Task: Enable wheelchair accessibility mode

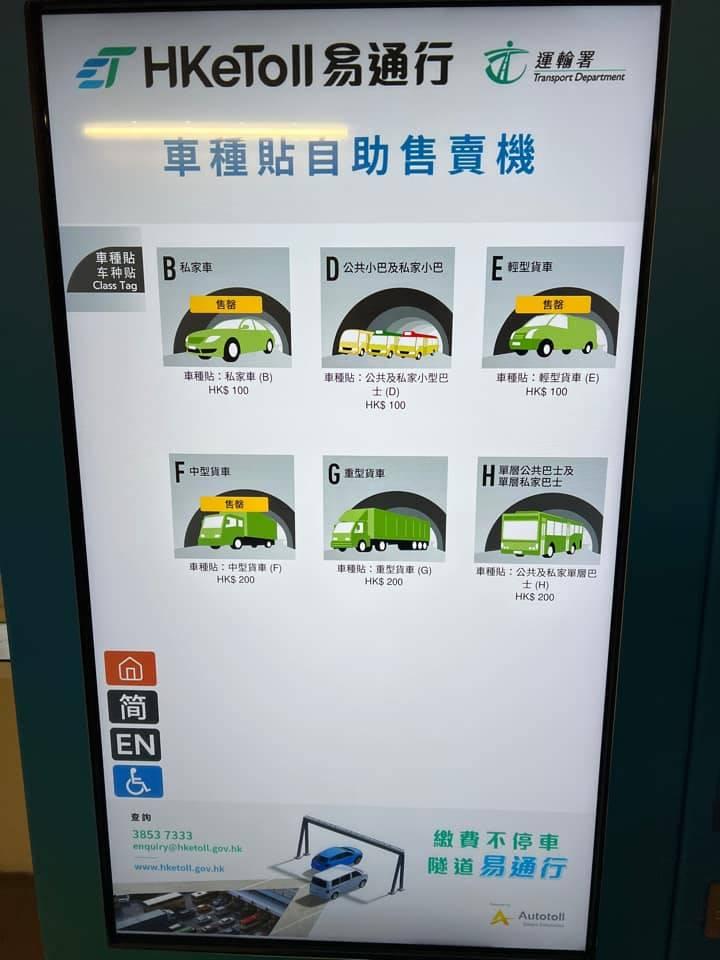Action: coord(137,782)
